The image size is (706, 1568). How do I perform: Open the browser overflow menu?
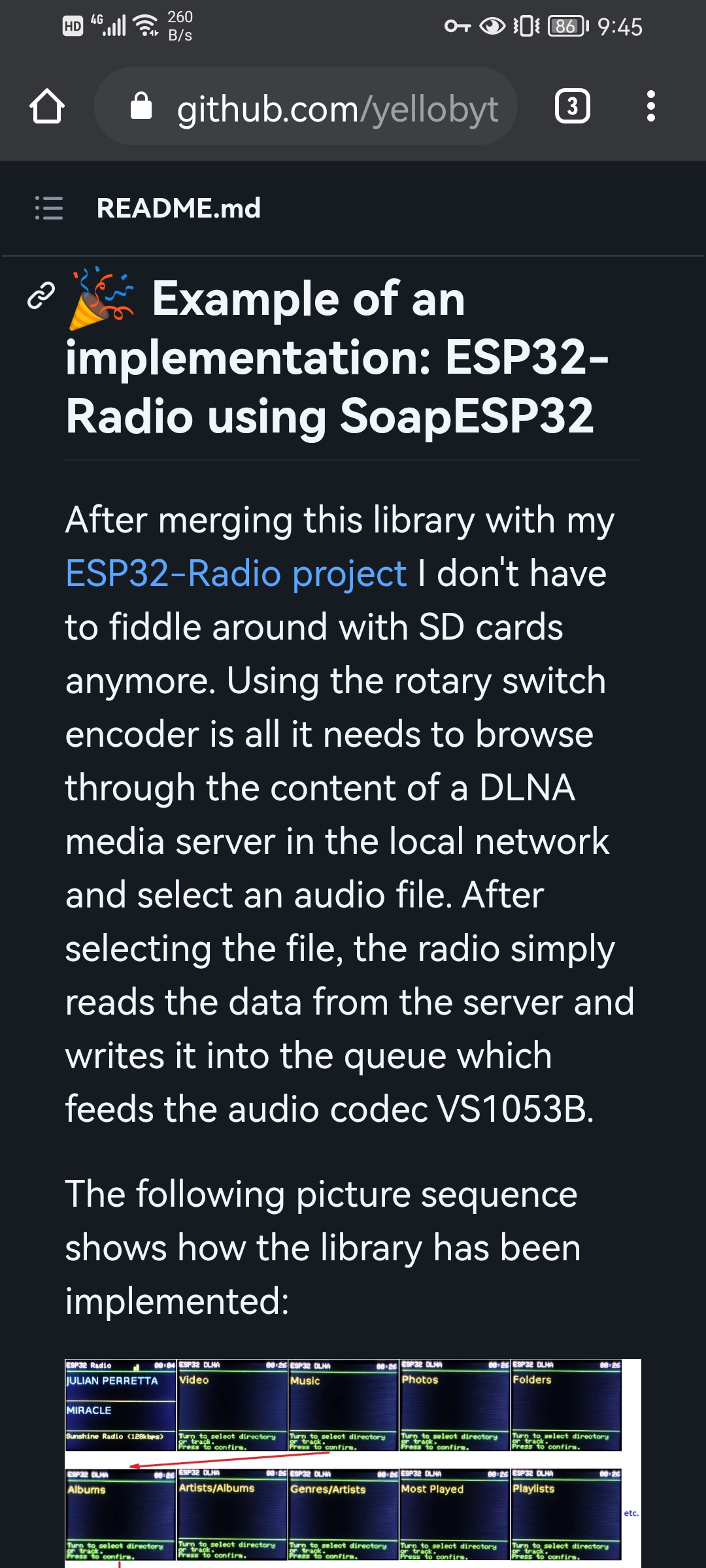(650, 106)
